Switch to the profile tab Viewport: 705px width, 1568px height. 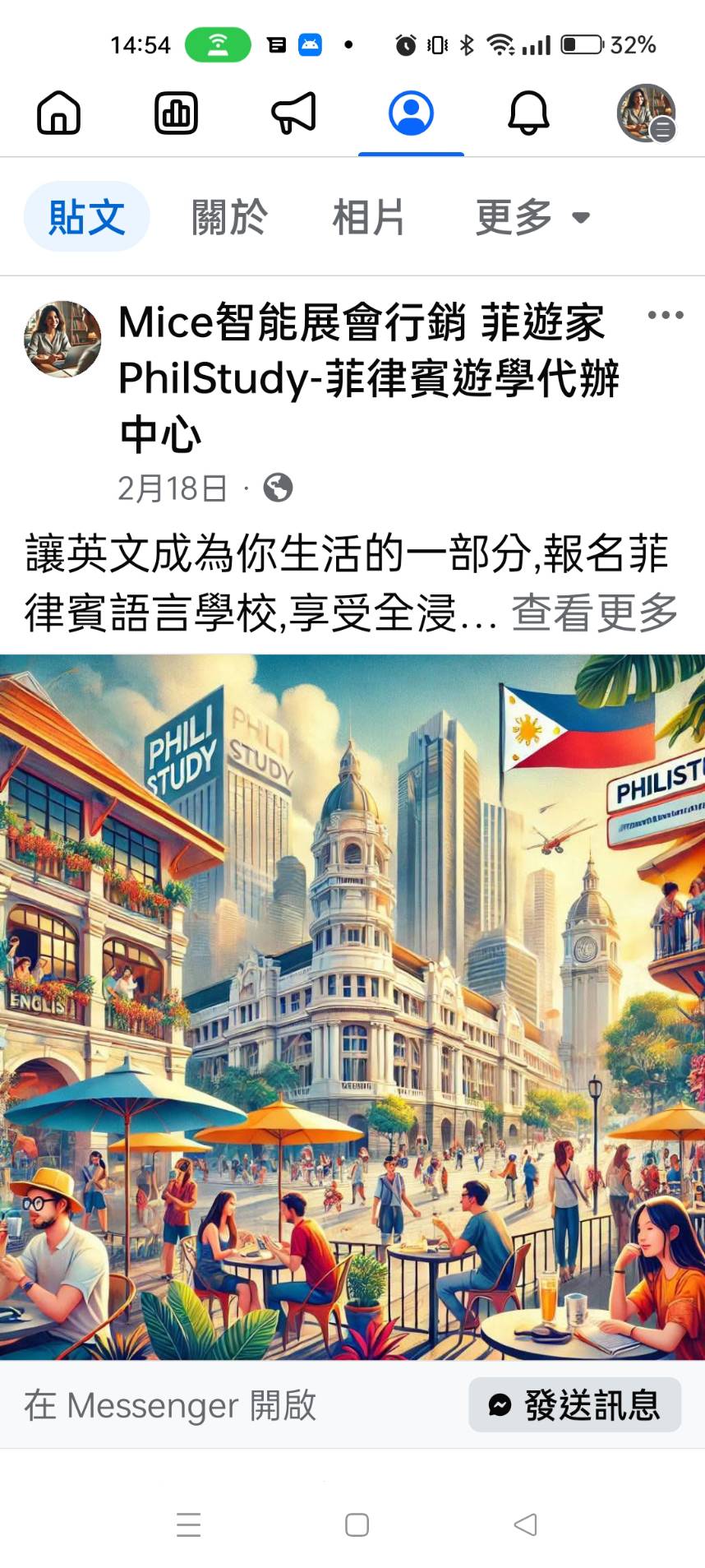(x=411, y=113)
